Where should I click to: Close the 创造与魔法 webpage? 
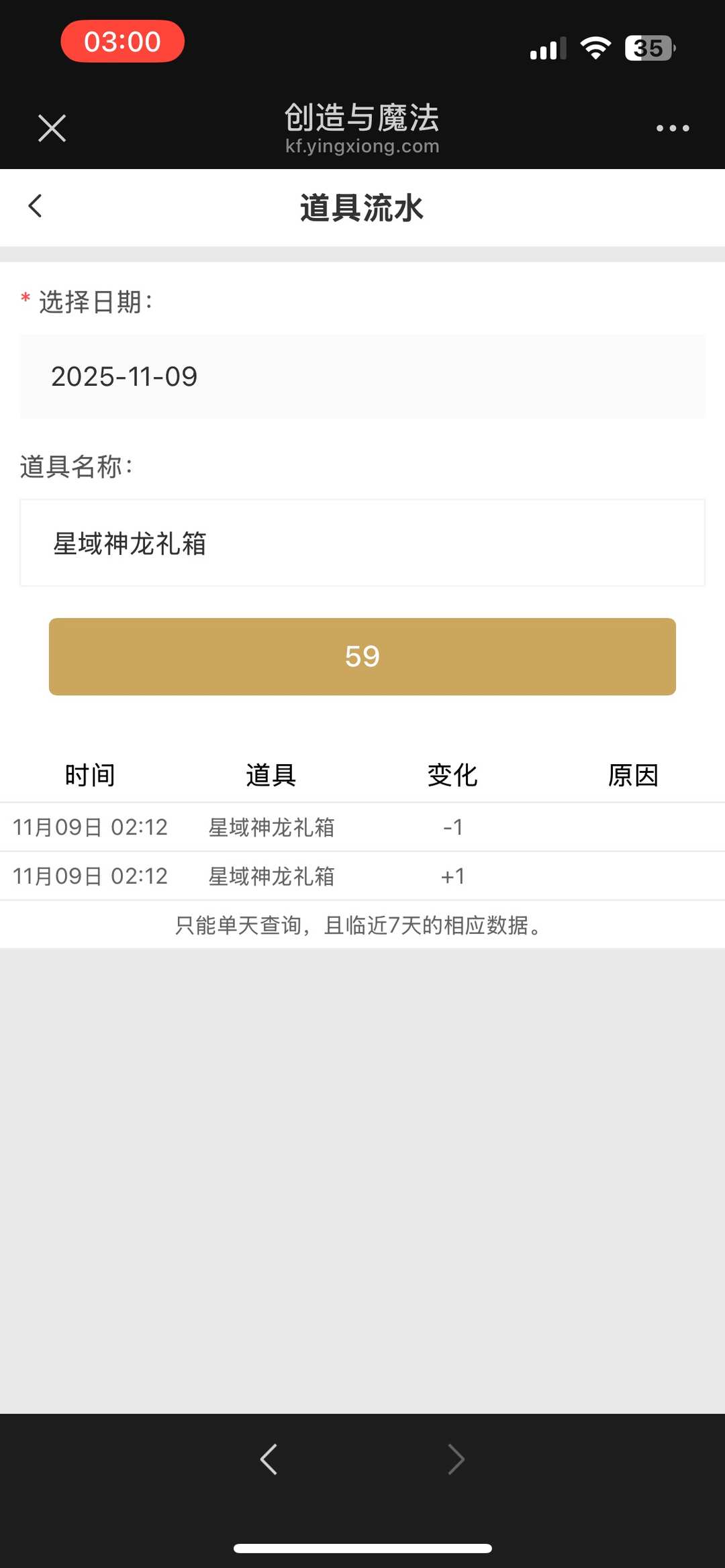point(52,127)
